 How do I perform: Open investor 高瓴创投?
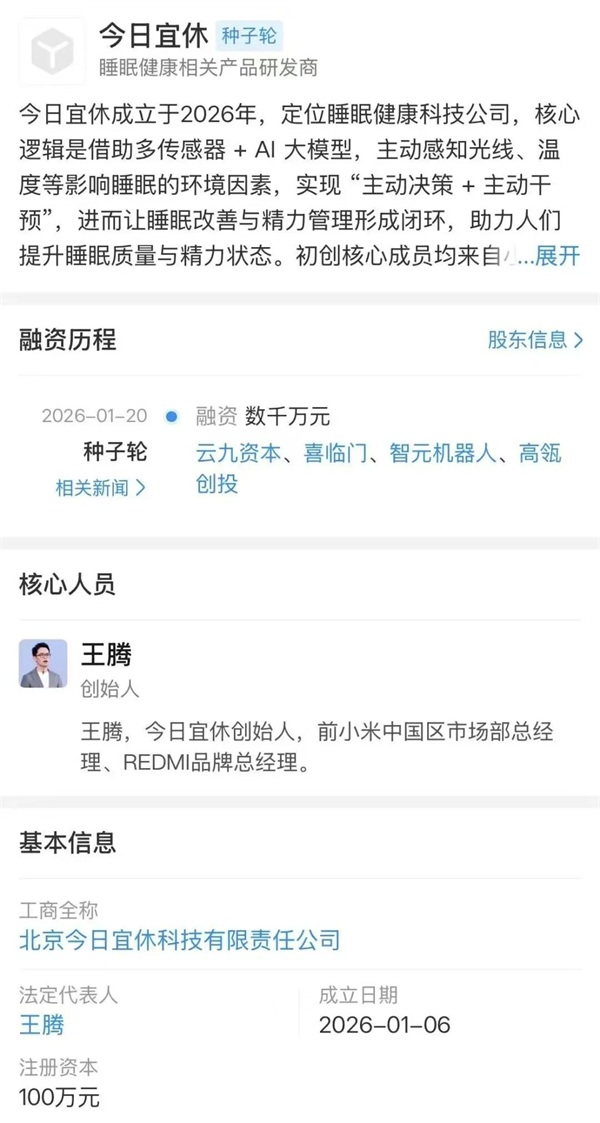540,455
